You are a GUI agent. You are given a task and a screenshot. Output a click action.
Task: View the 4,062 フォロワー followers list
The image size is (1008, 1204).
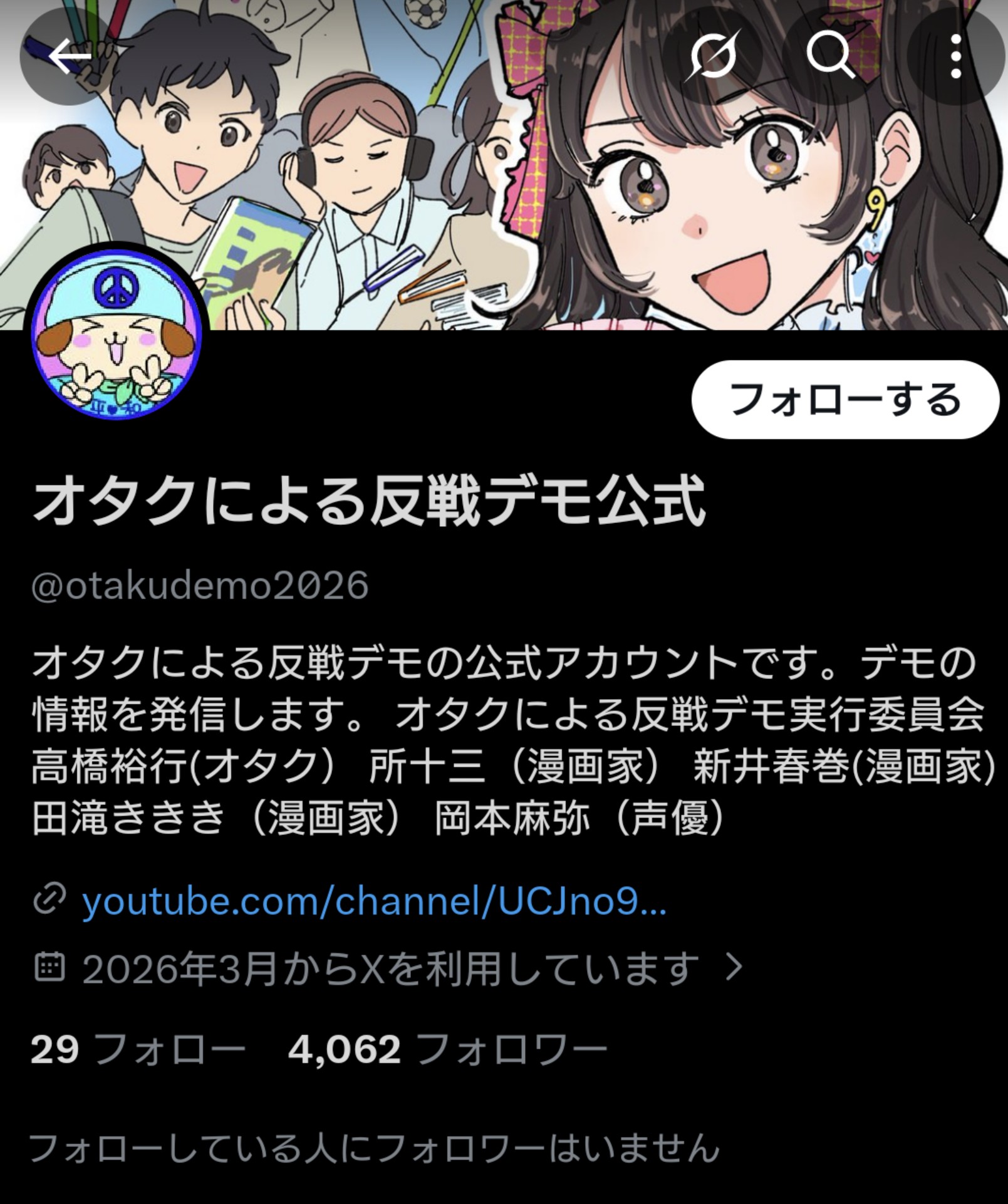447,1049
